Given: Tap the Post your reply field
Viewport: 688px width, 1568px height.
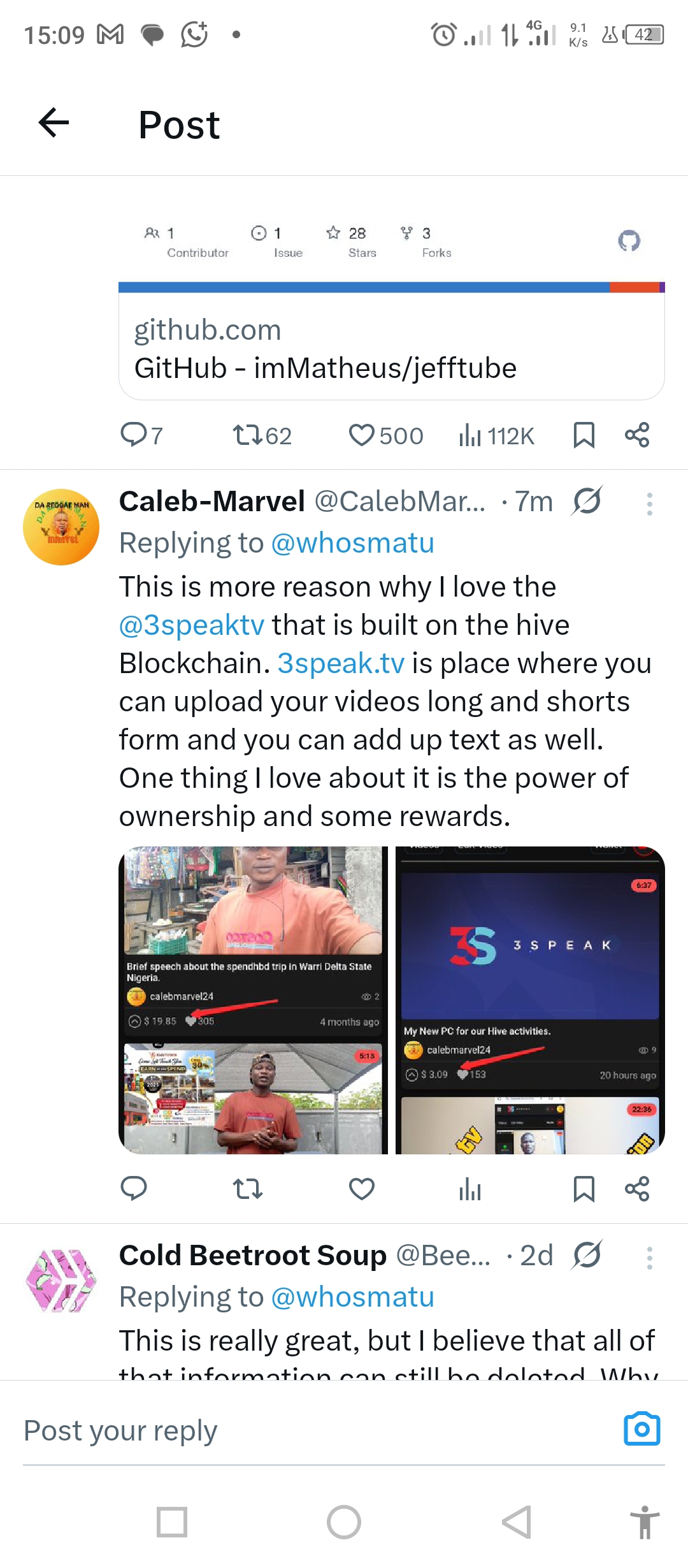Looking at the screenshot, I should tap(306, 1431).
